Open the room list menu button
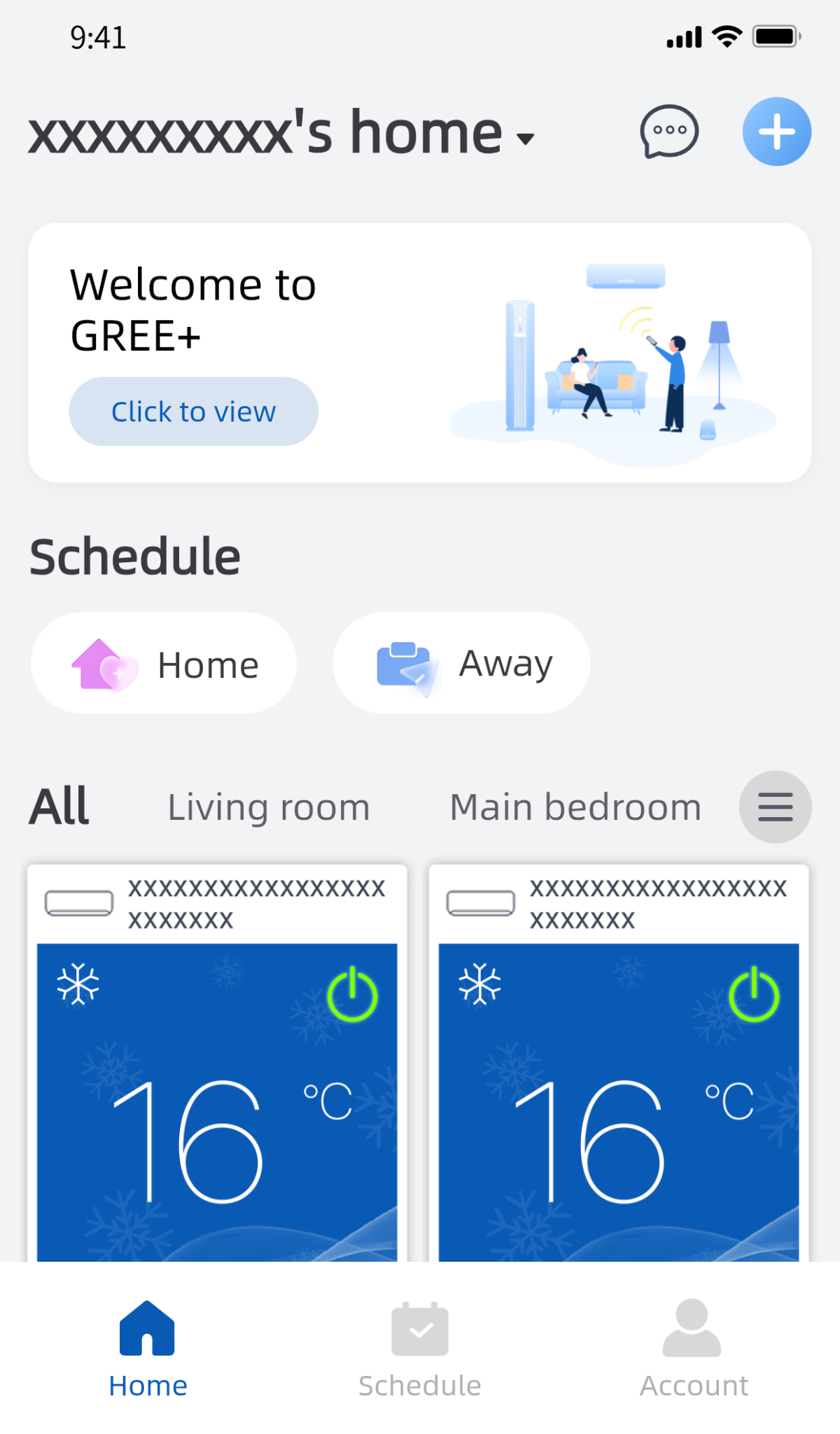840x1434 pixels. pos(775,807)
